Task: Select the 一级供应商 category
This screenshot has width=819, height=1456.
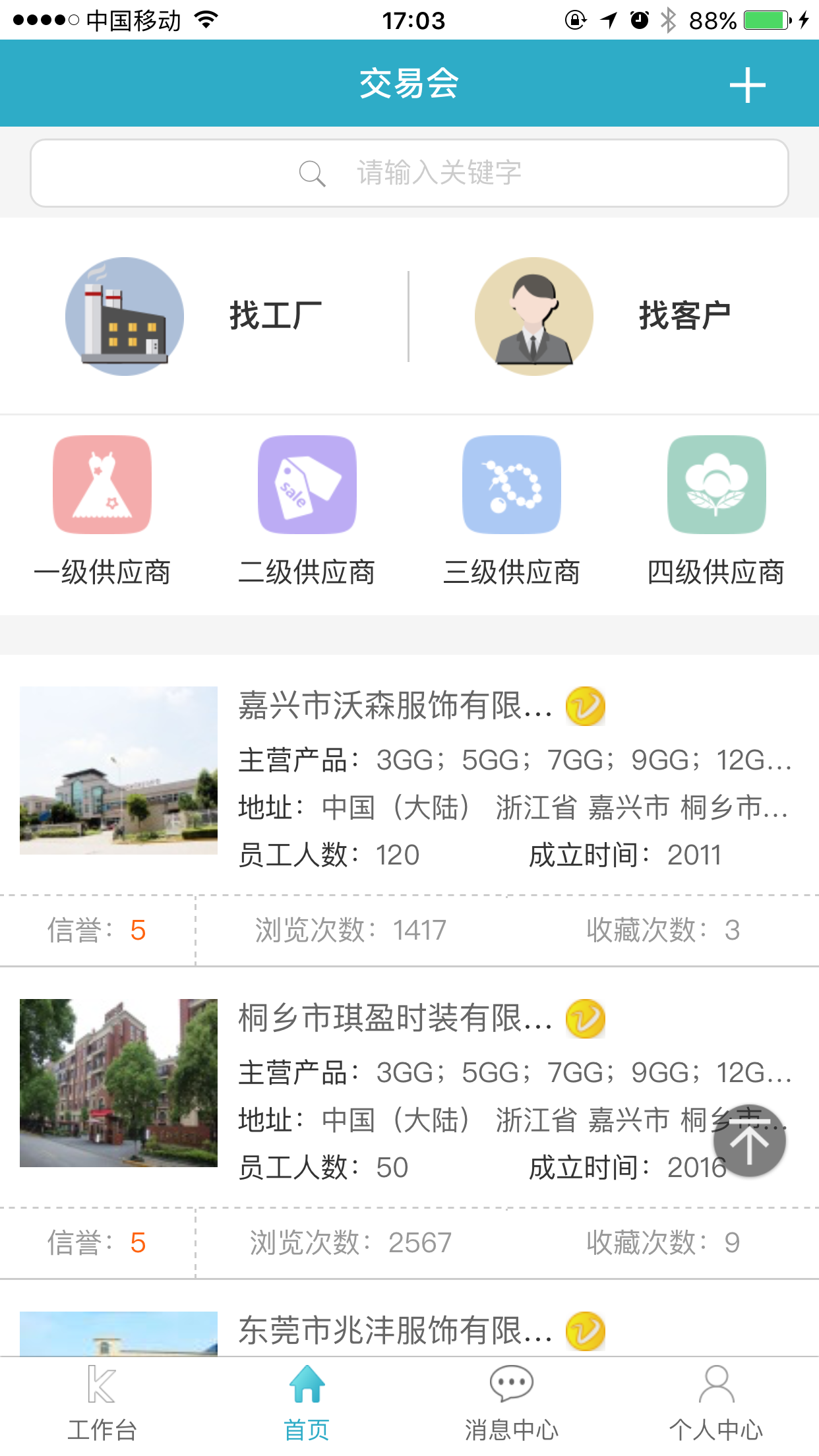Action: [102, 509]
